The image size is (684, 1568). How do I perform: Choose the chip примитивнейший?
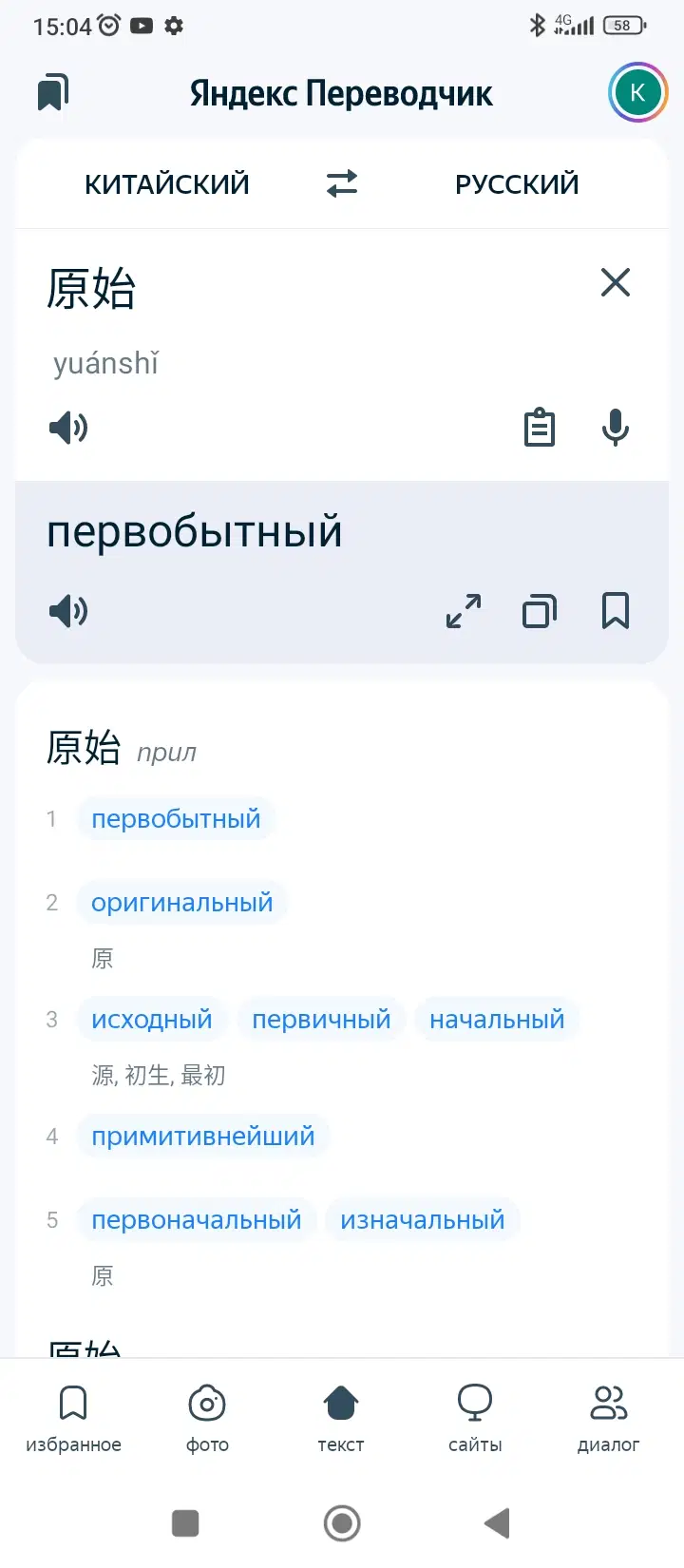pyautogui.click(x=202, y=1137)
